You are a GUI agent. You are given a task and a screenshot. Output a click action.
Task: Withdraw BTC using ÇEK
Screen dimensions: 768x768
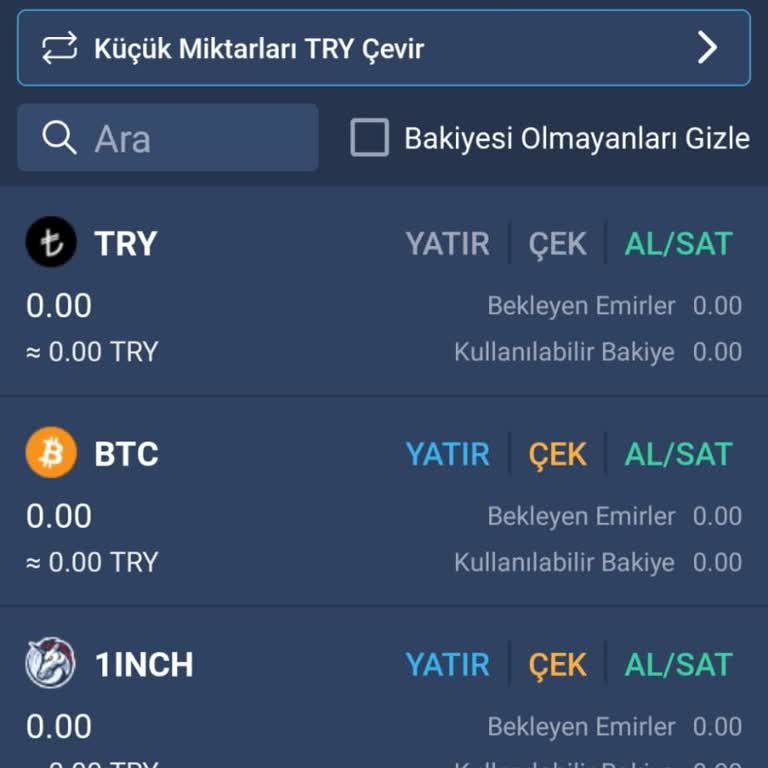[557, 454]
